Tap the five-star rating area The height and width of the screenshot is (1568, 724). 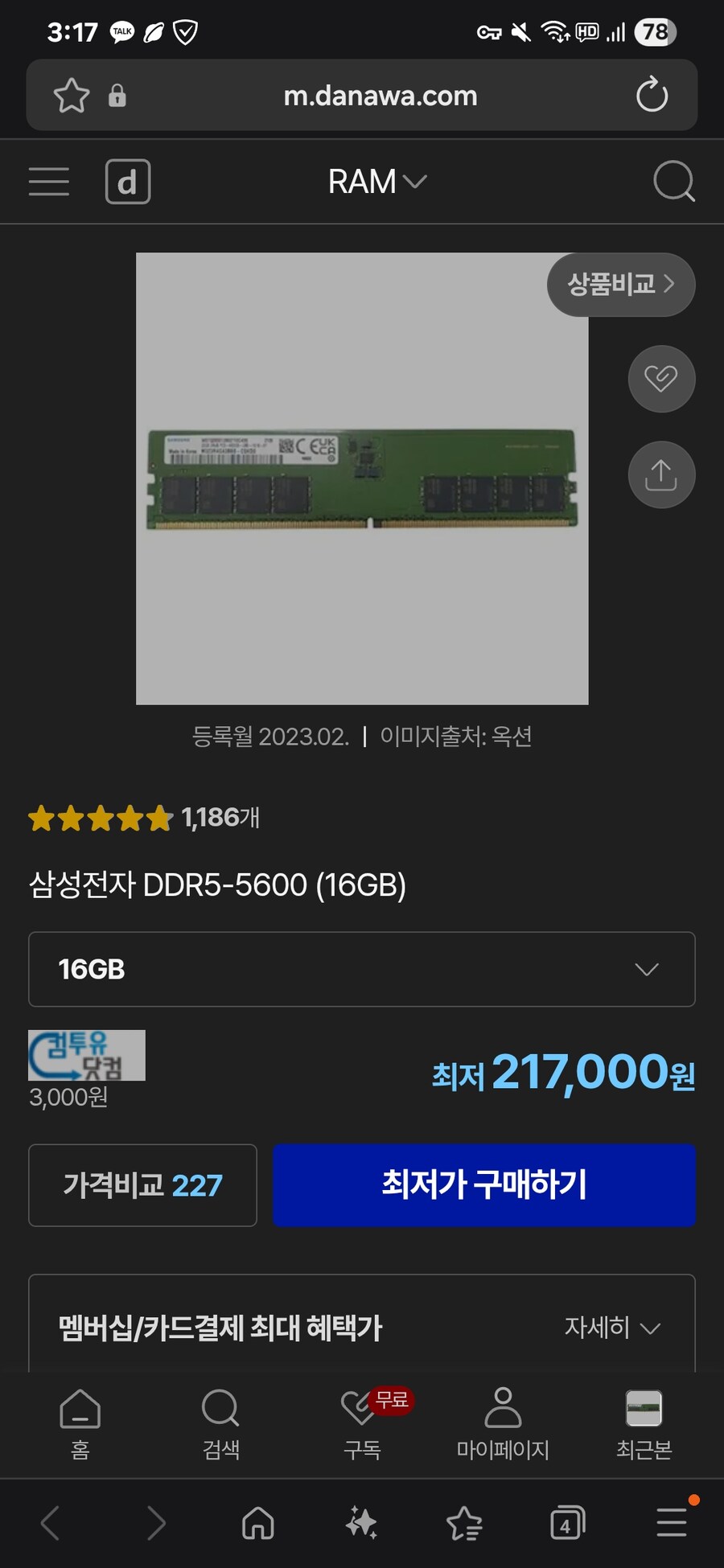101,817
